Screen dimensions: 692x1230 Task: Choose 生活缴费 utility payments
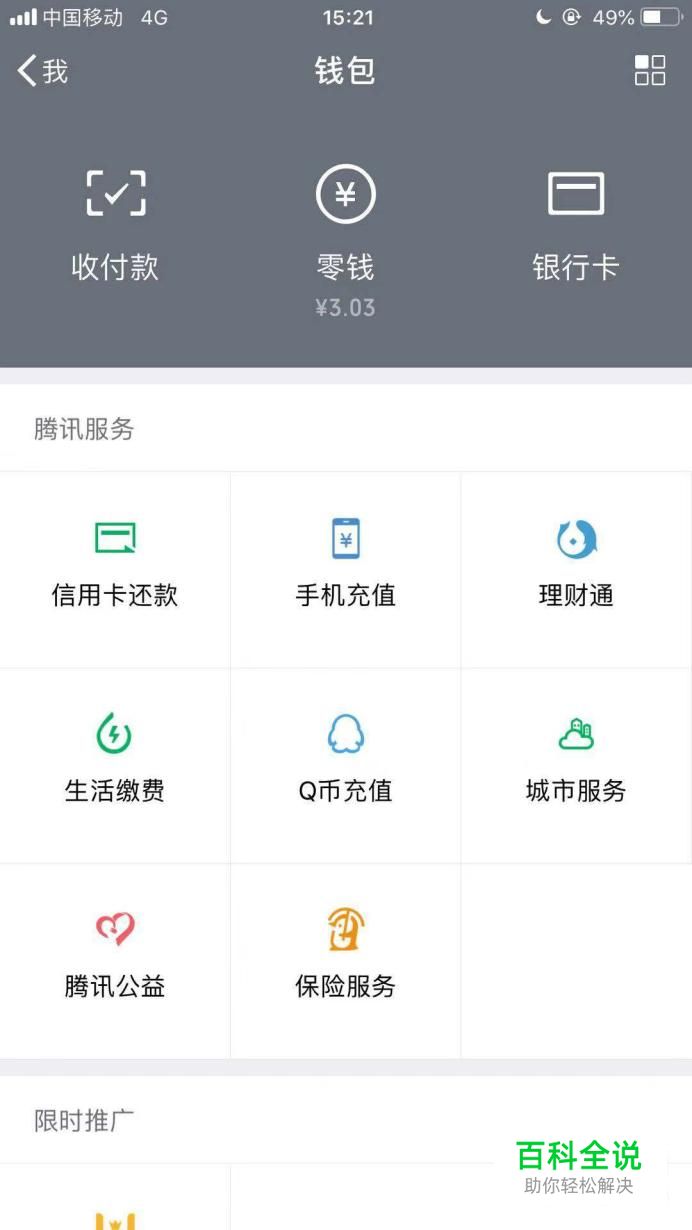(115, 766)
